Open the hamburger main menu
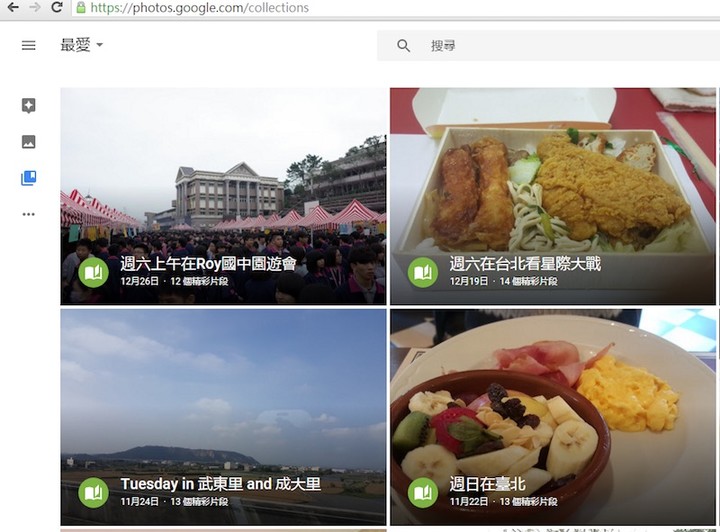720x532 pixels. pos(29,45)
